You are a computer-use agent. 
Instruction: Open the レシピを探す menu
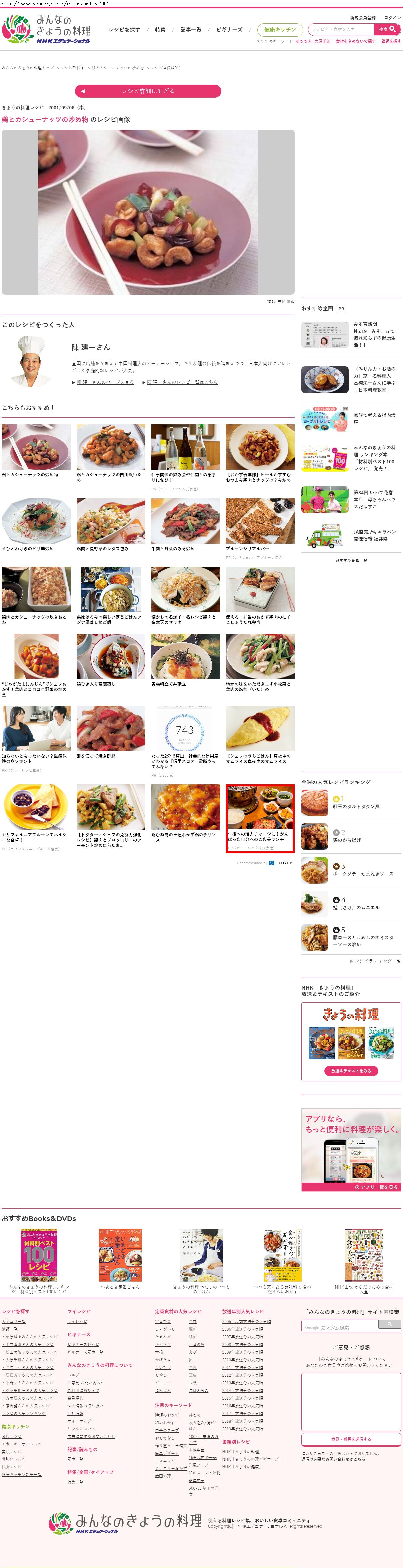click(x=124, y=30)
